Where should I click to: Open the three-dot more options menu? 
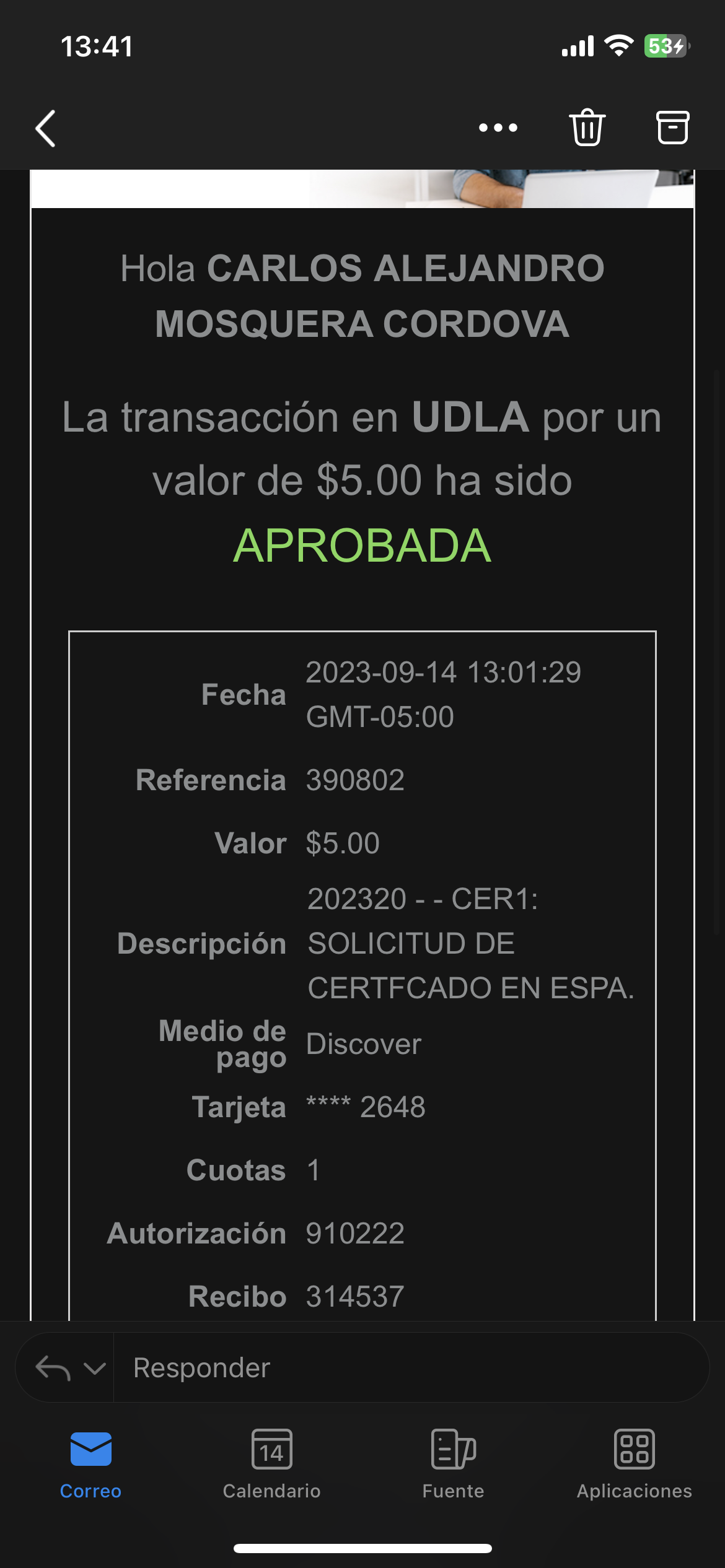click(498, 128)
